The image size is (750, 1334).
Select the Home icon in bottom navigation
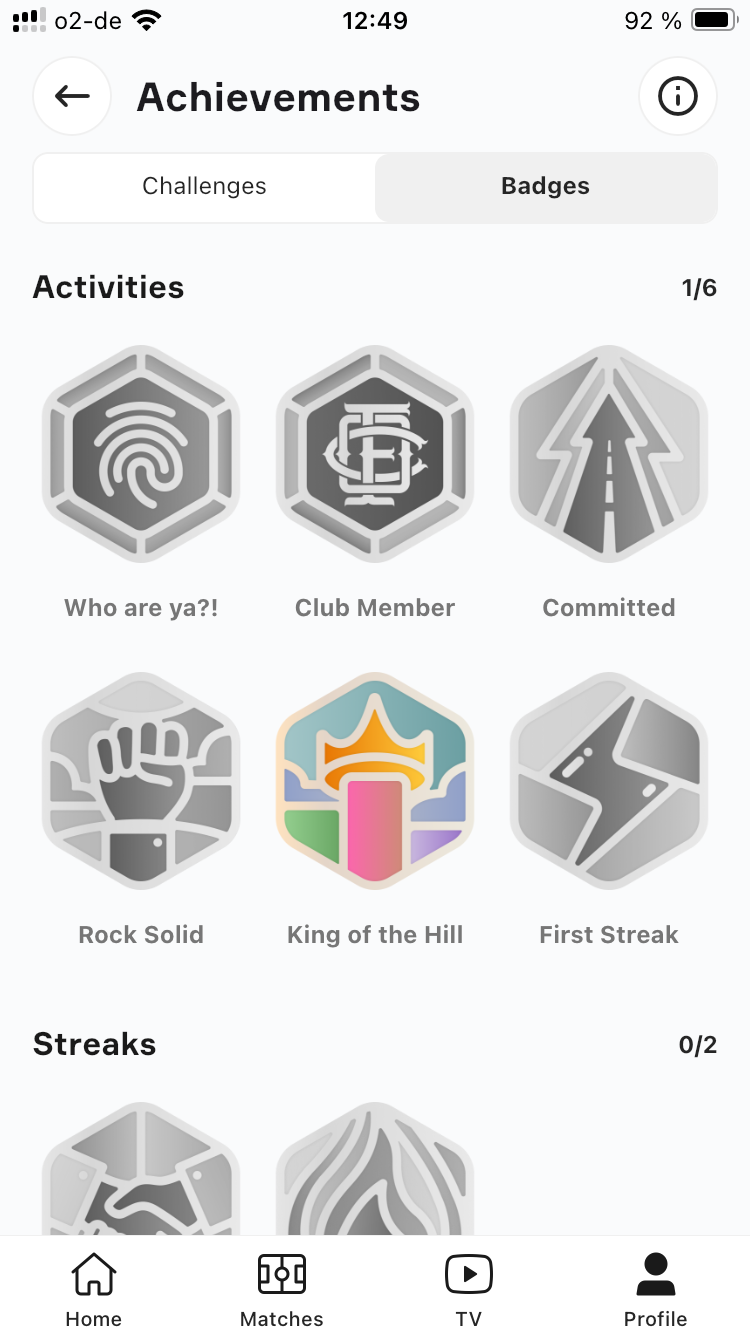tap(93, 1285)
